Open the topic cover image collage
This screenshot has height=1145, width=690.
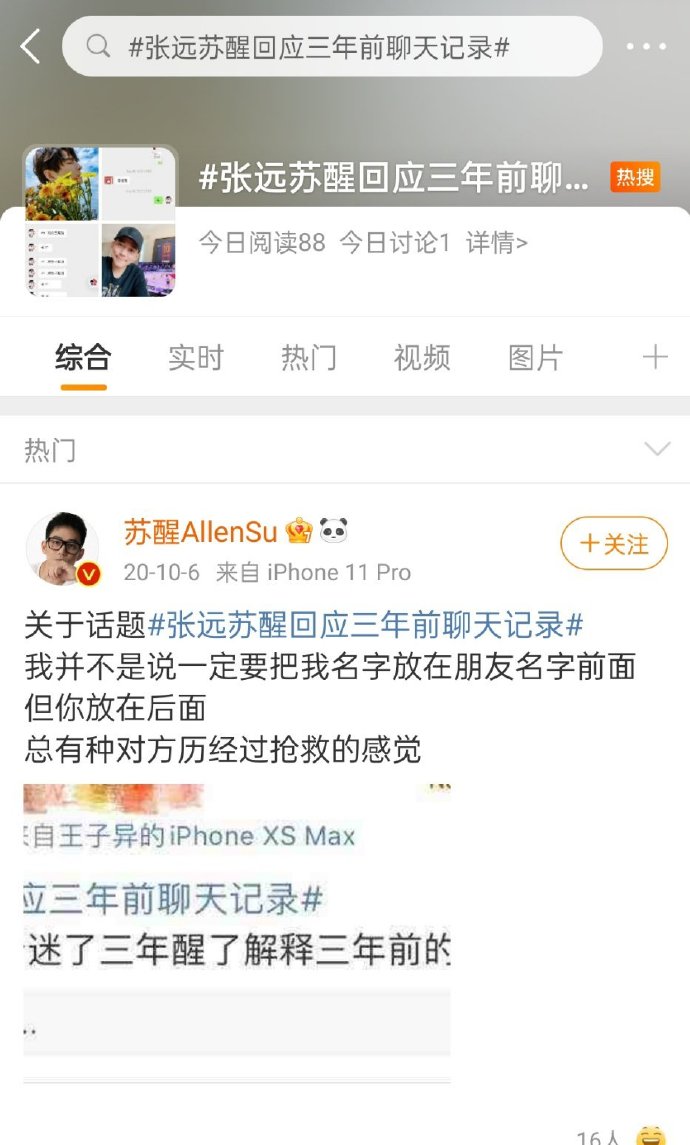click(x=100, y=222)
